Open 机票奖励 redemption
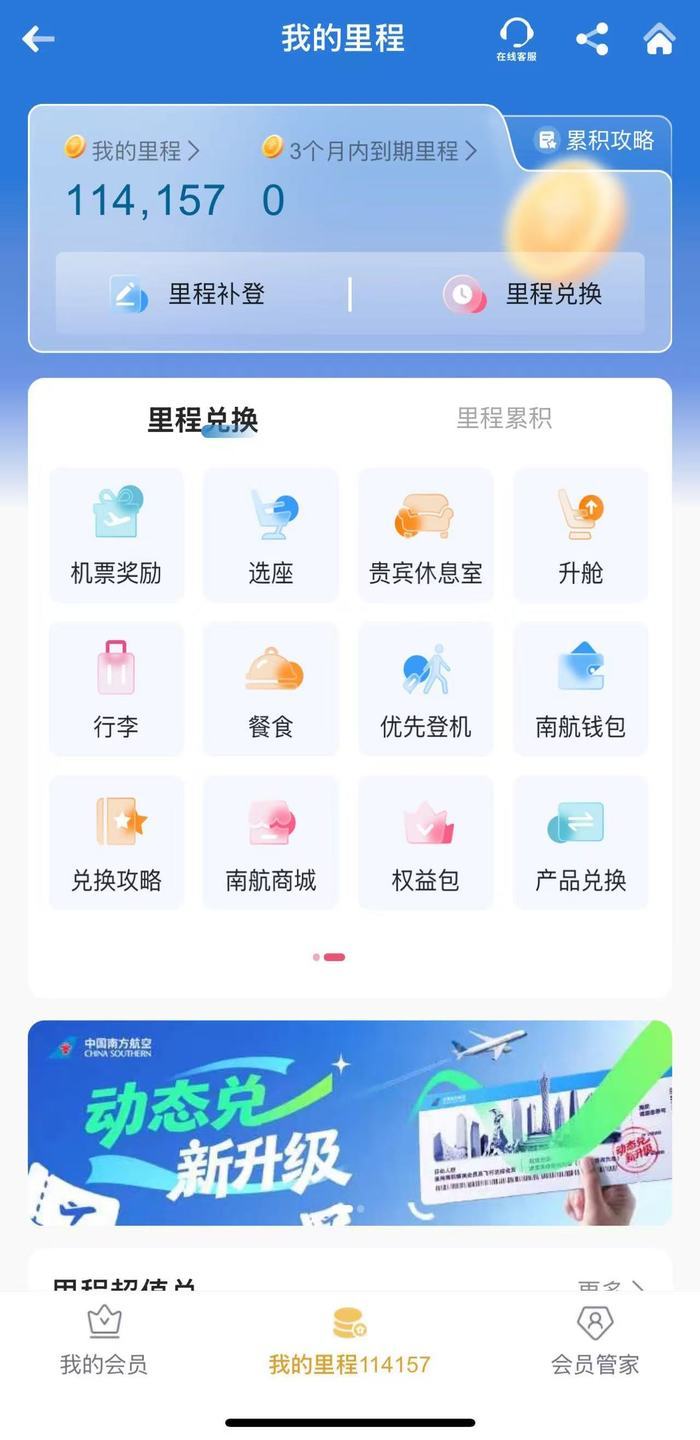The image size is (700, 1440). (116, 535)
